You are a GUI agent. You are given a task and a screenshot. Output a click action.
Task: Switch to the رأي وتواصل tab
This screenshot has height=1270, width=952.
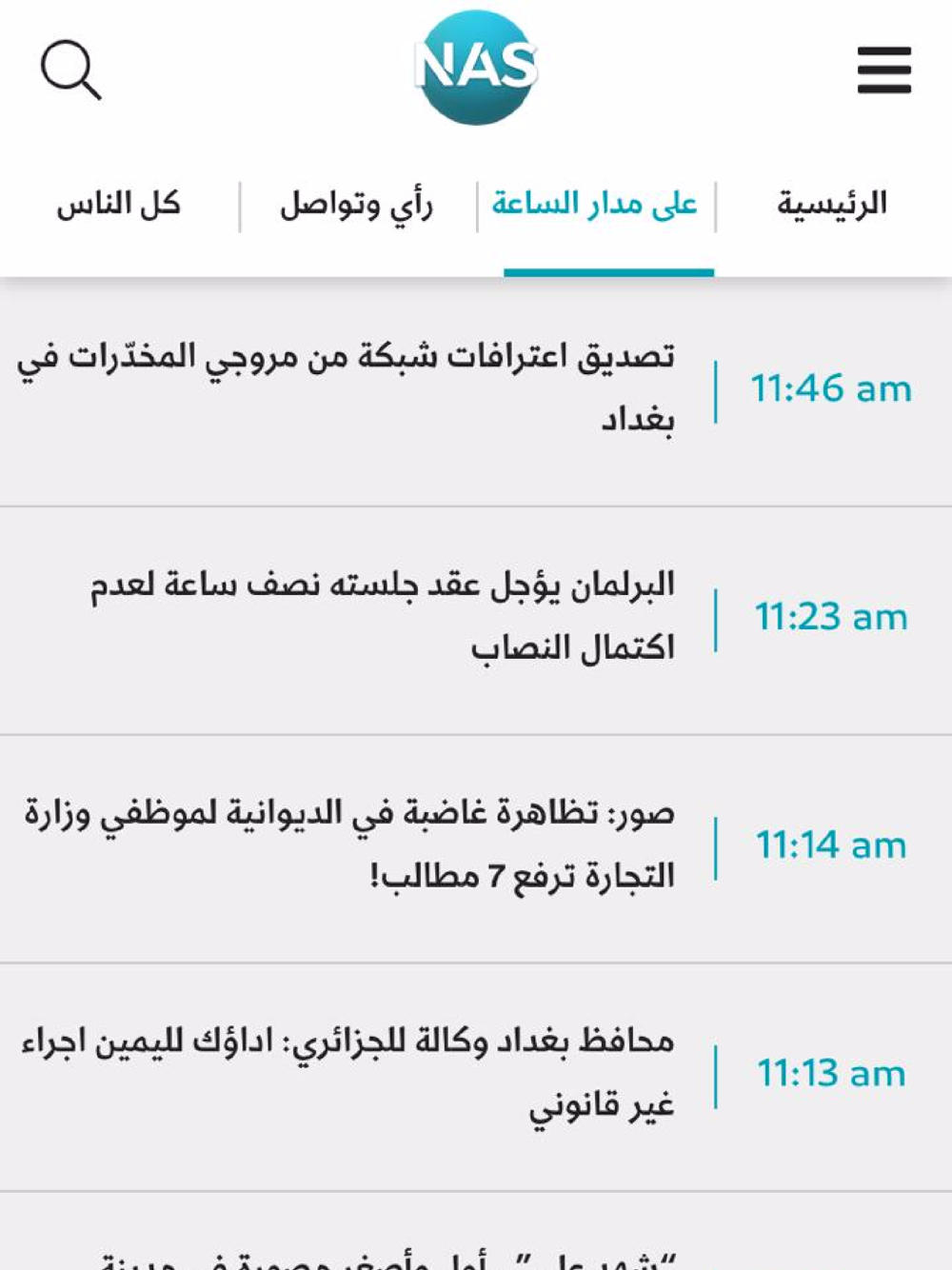[x=357, y=204]
